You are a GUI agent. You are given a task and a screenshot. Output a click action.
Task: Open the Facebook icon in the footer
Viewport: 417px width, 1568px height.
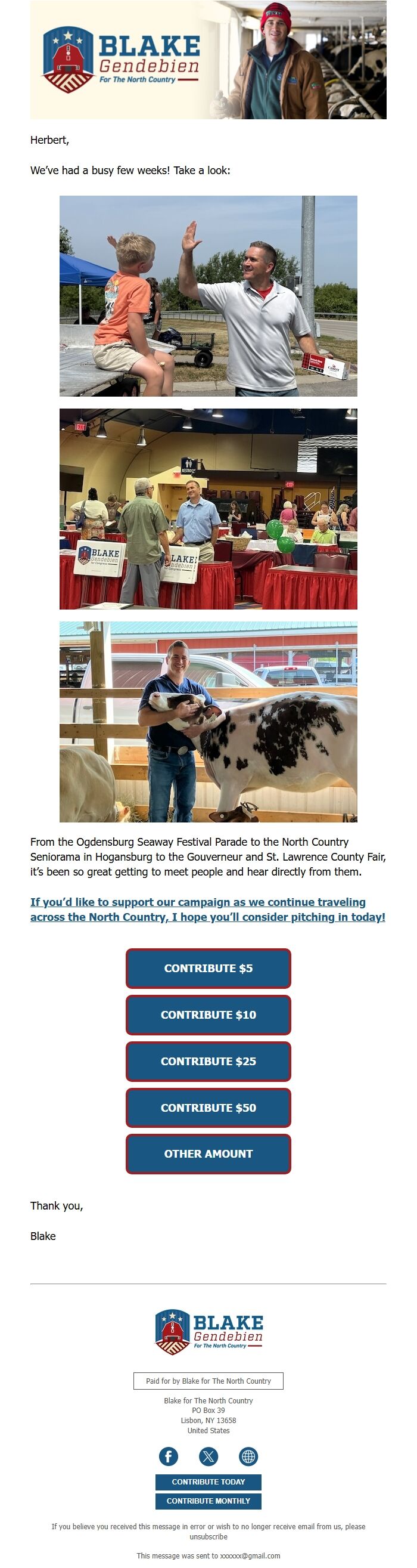tap(169, 1456)
